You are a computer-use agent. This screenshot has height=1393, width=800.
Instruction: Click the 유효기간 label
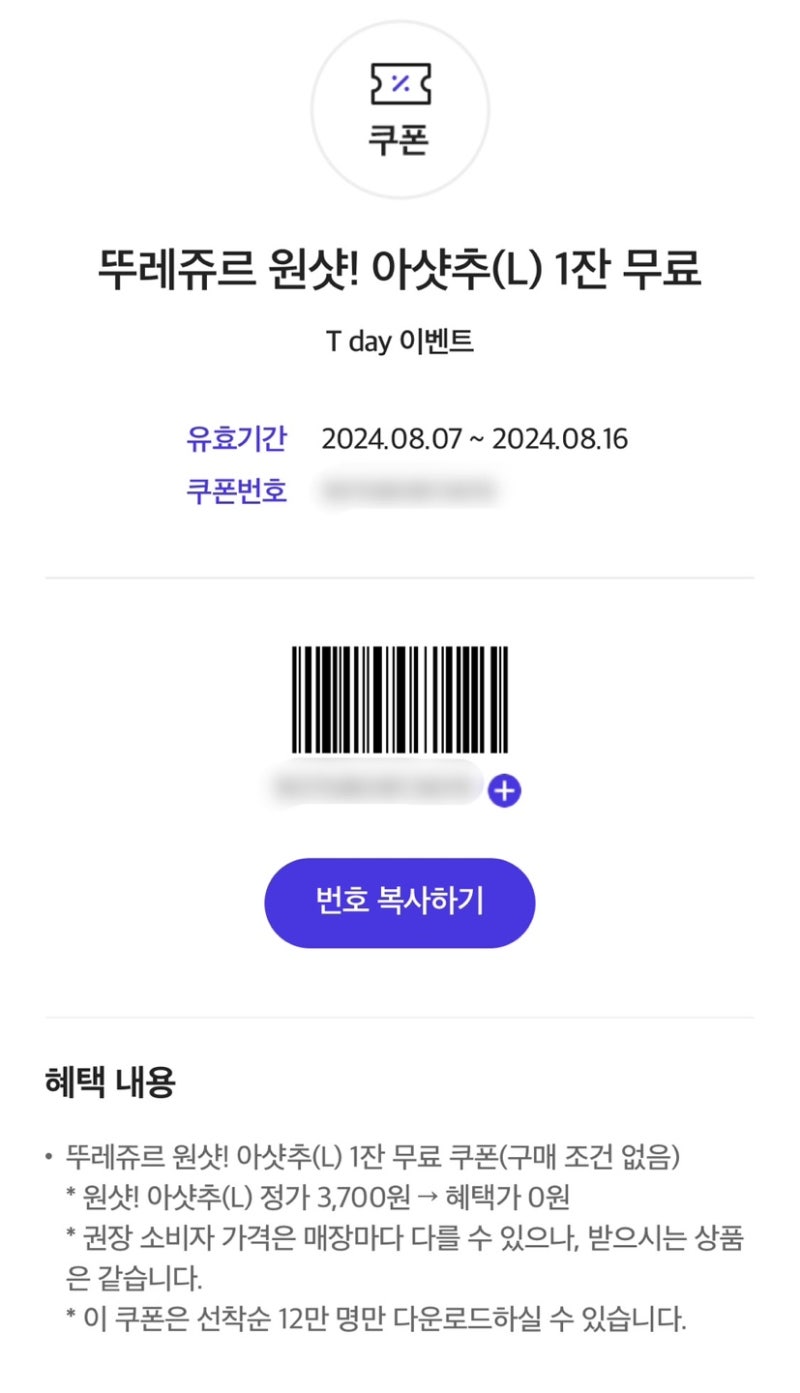[238, 436]
